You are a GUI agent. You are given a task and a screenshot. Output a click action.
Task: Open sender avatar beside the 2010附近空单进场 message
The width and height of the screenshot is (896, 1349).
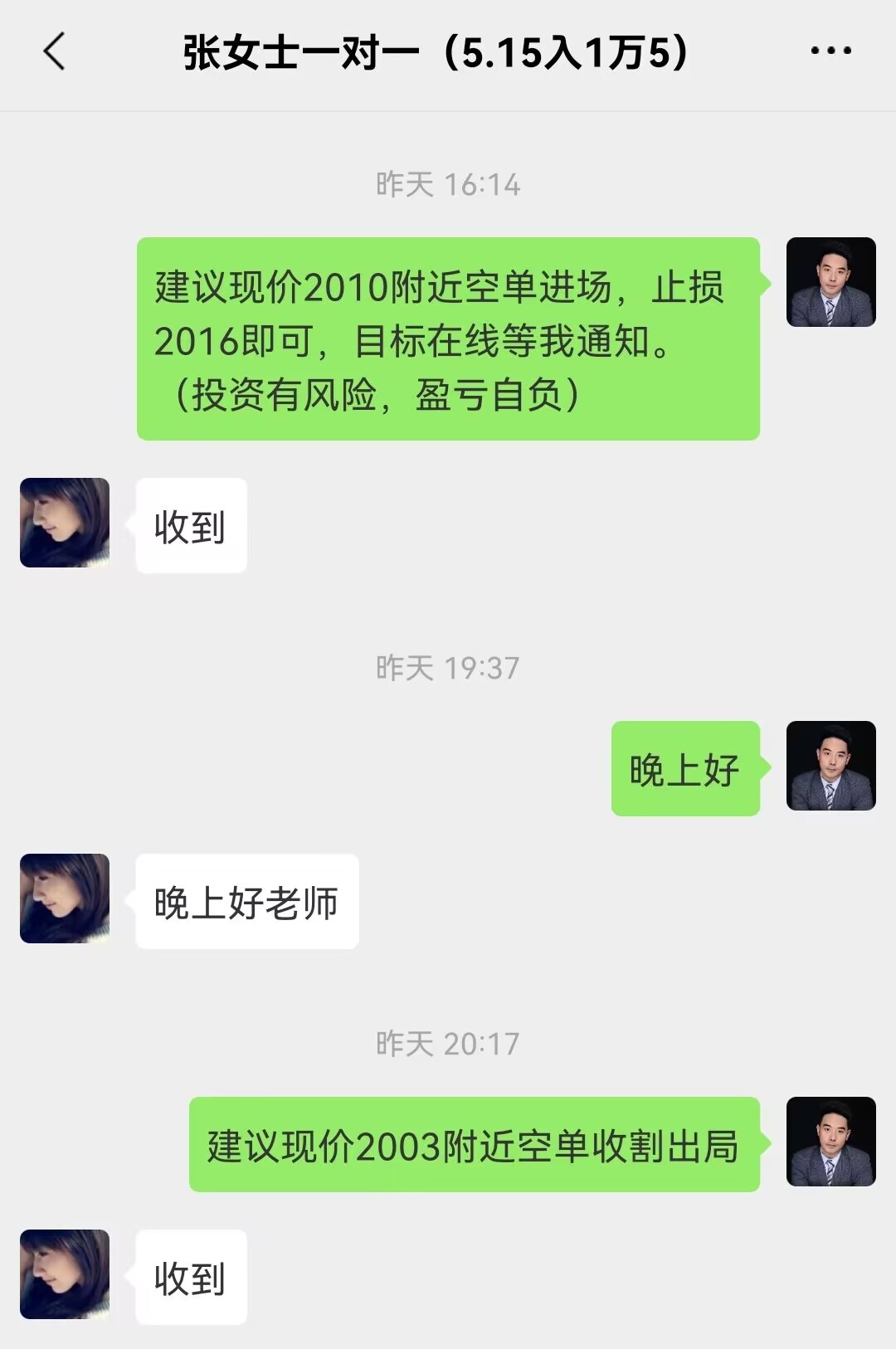[x=830, y=282]
